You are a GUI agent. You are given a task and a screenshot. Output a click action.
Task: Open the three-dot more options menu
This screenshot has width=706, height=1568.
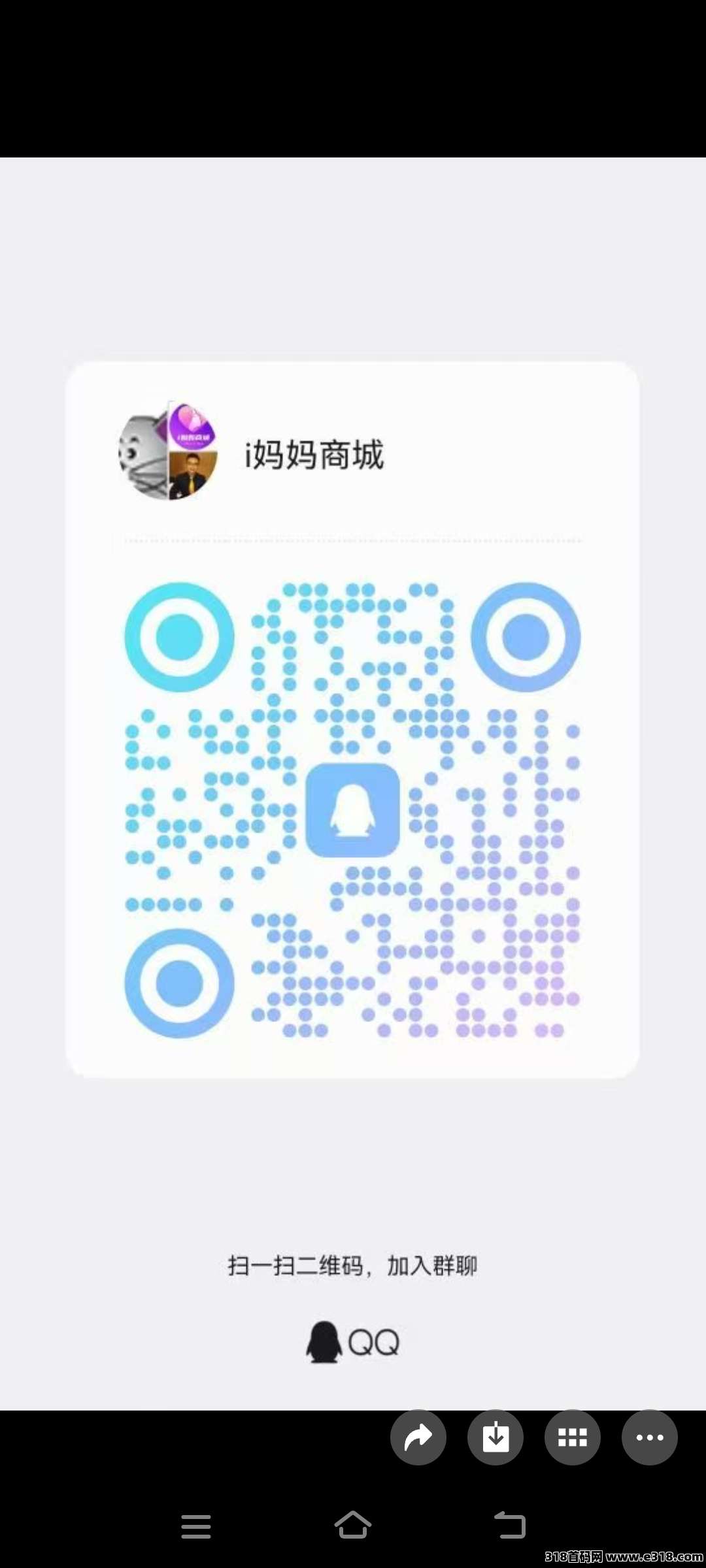coord(649,1437)
